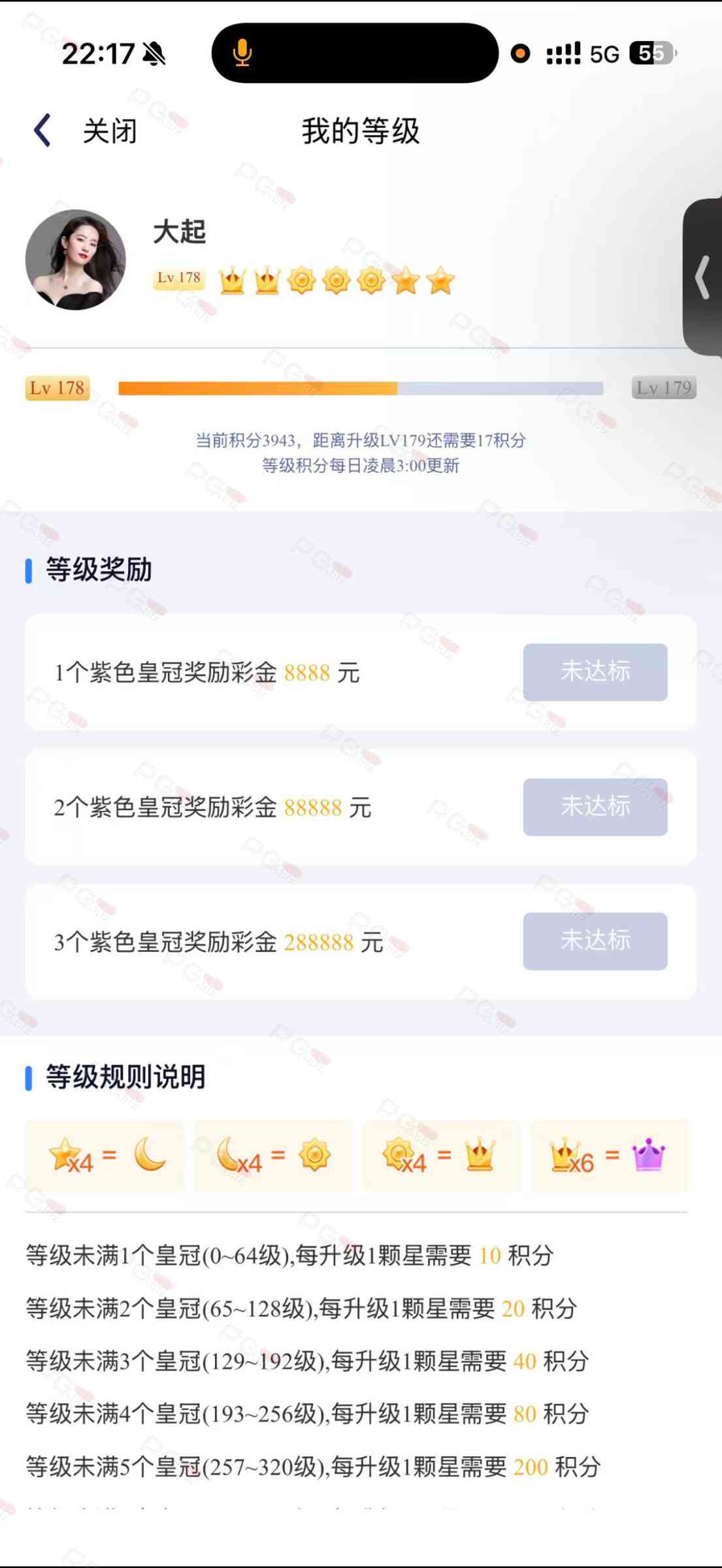Expand the side floating panel arrow
The height and width of the screenshot is (1568, 722).
click(702, 277)
